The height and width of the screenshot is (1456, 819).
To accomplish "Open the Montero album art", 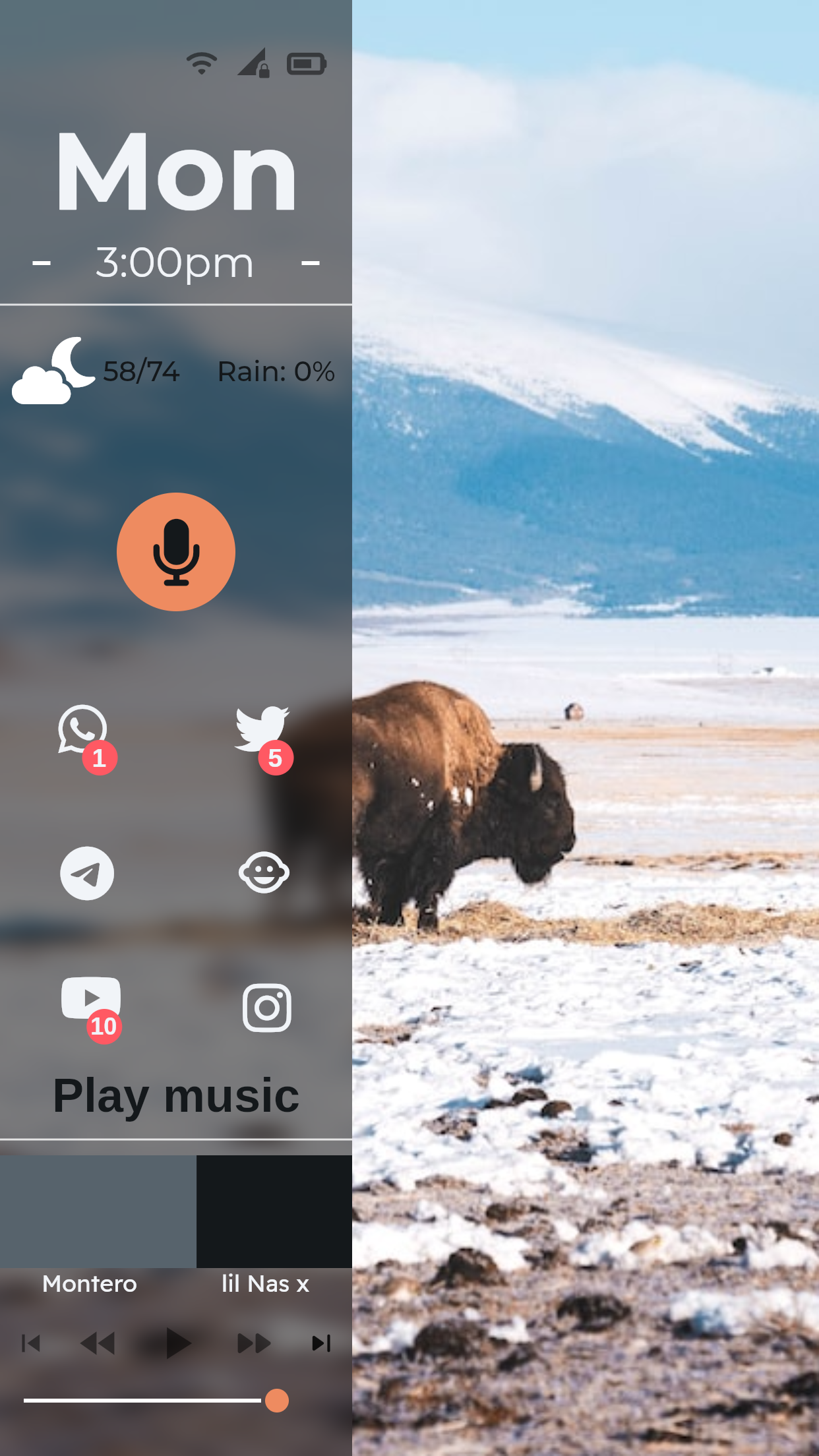I will [98, 1211].
